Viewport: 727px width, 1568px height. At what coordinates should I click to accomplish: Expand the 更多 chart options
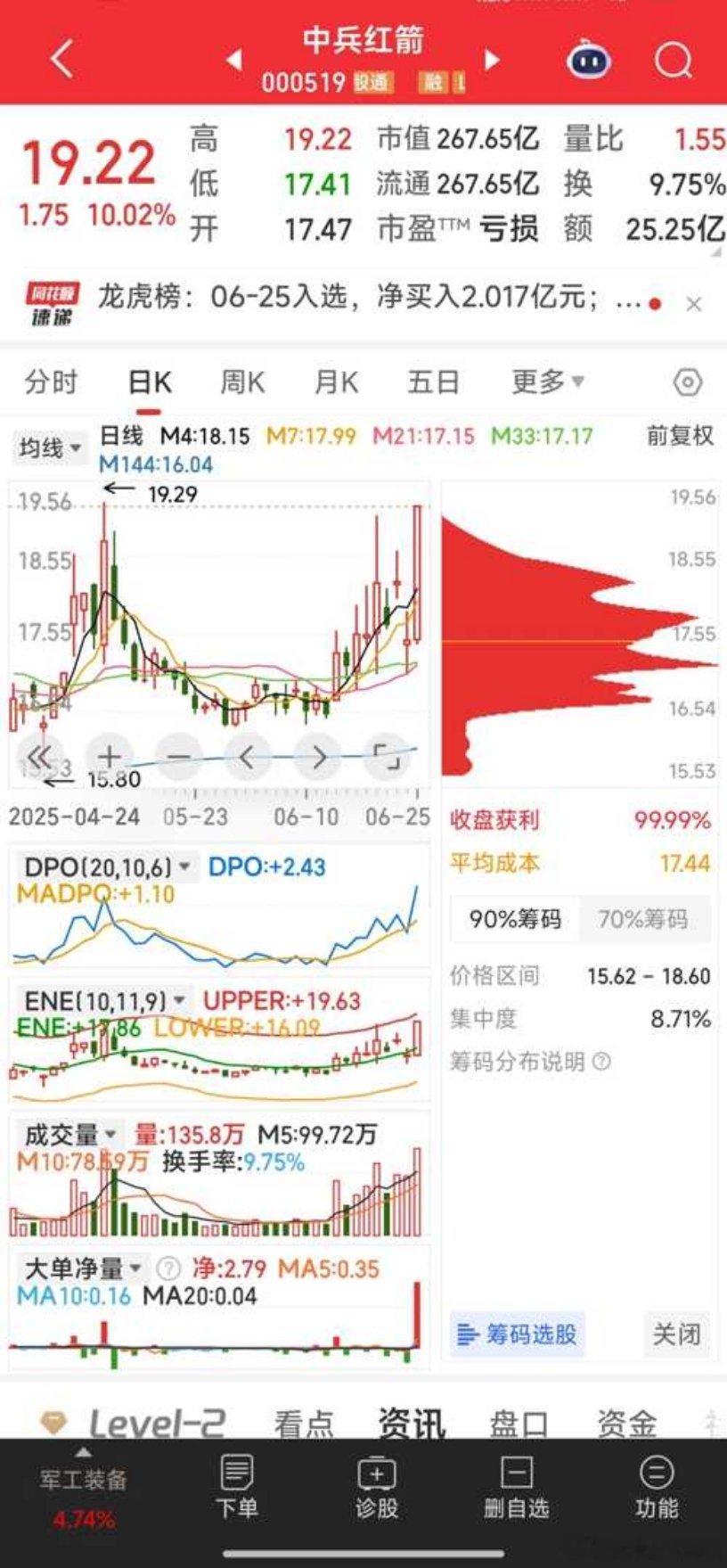pos(548,382)
